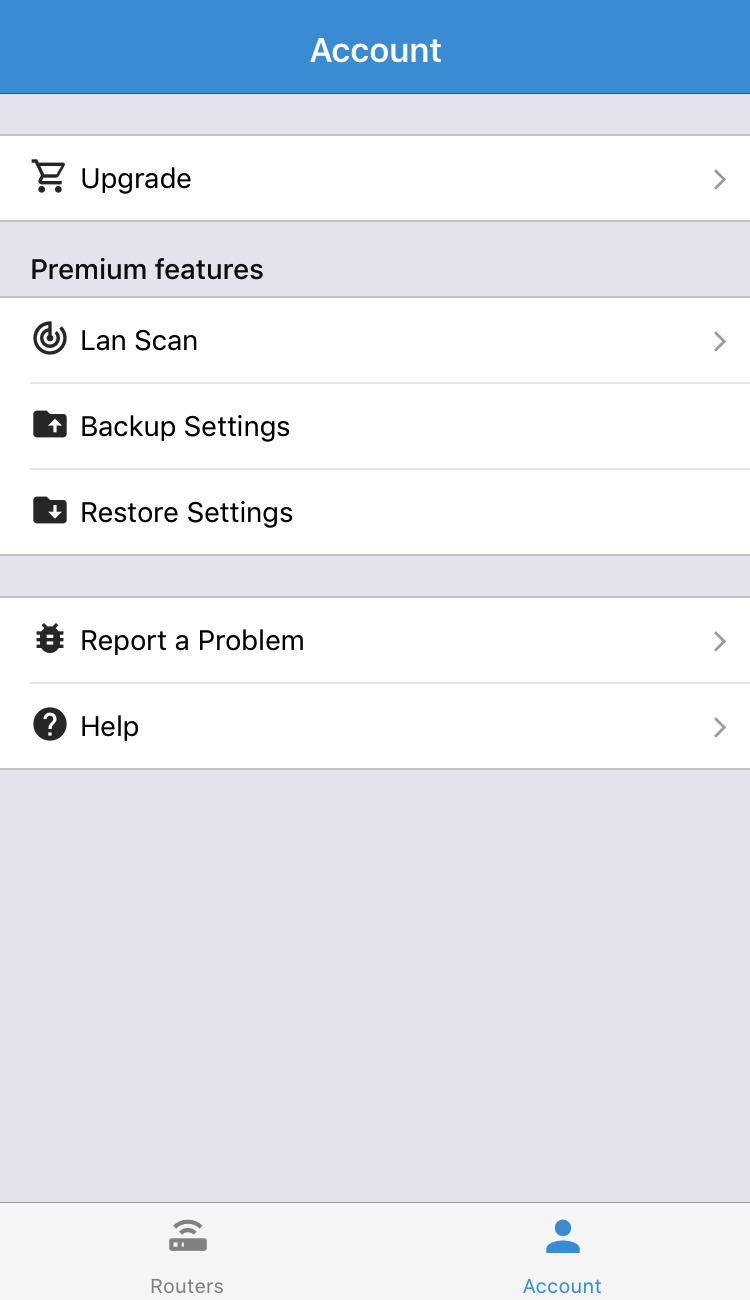Choose Restore Settings
Viewport: 750px width, 1300px height.
pyautogui.click(x=375, y=512)
